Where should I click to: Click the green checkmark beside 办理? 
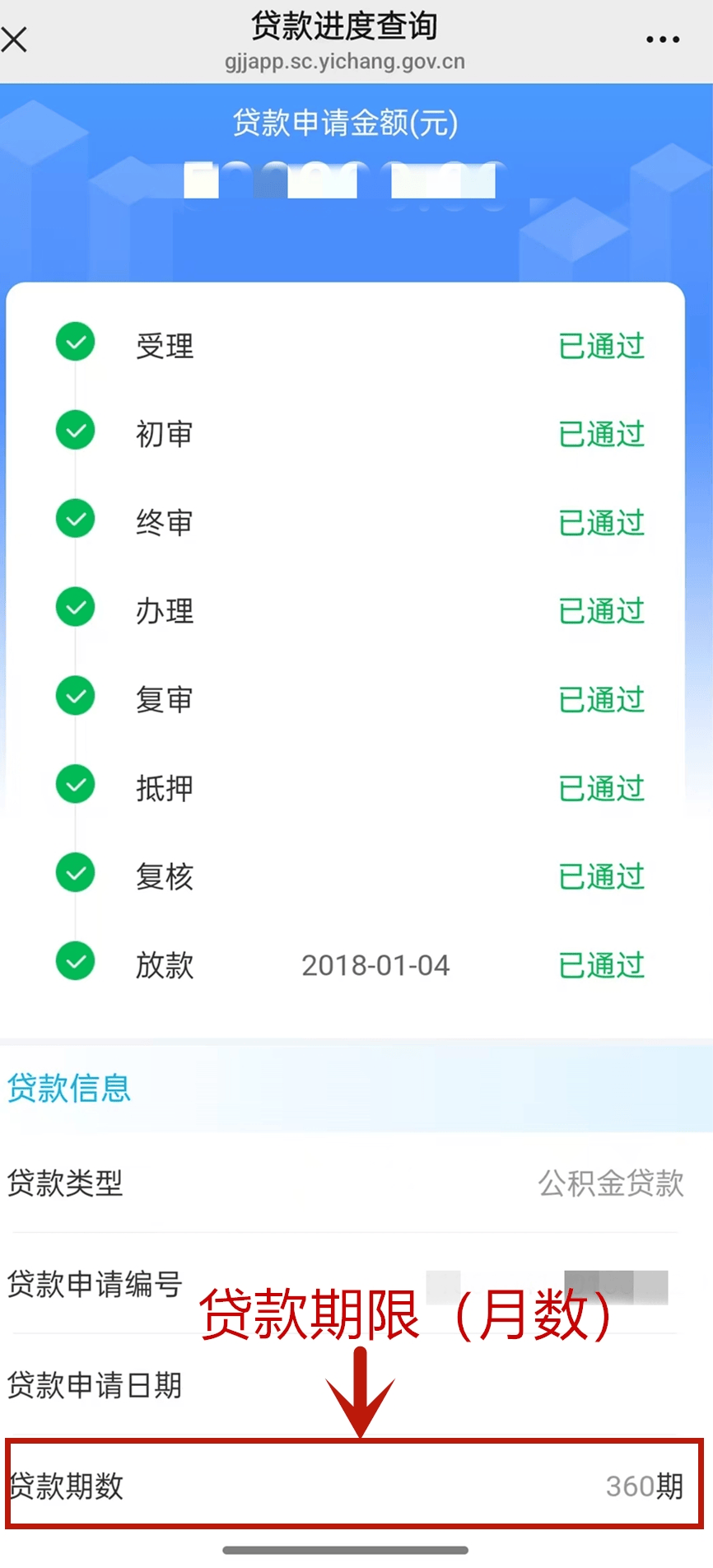pyautogui.click(x=75, y=608)
